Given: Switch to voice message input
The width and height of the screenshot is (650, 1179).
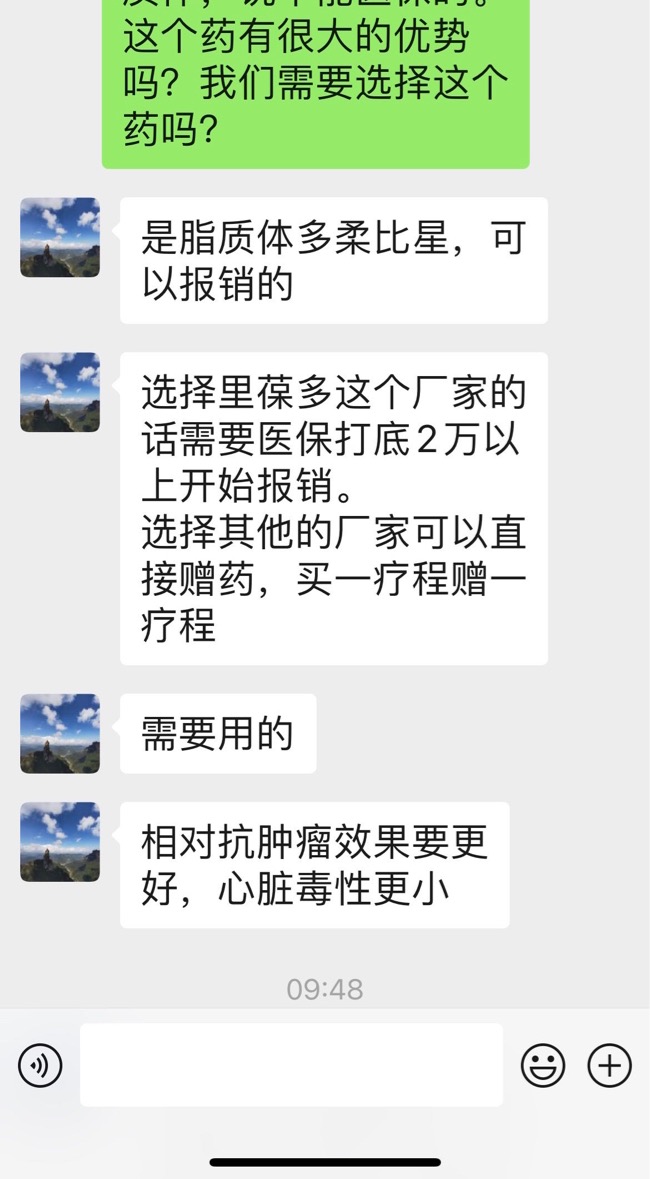Looking at the screenshot, I should pyautogui.click(x=40, y=1065).
